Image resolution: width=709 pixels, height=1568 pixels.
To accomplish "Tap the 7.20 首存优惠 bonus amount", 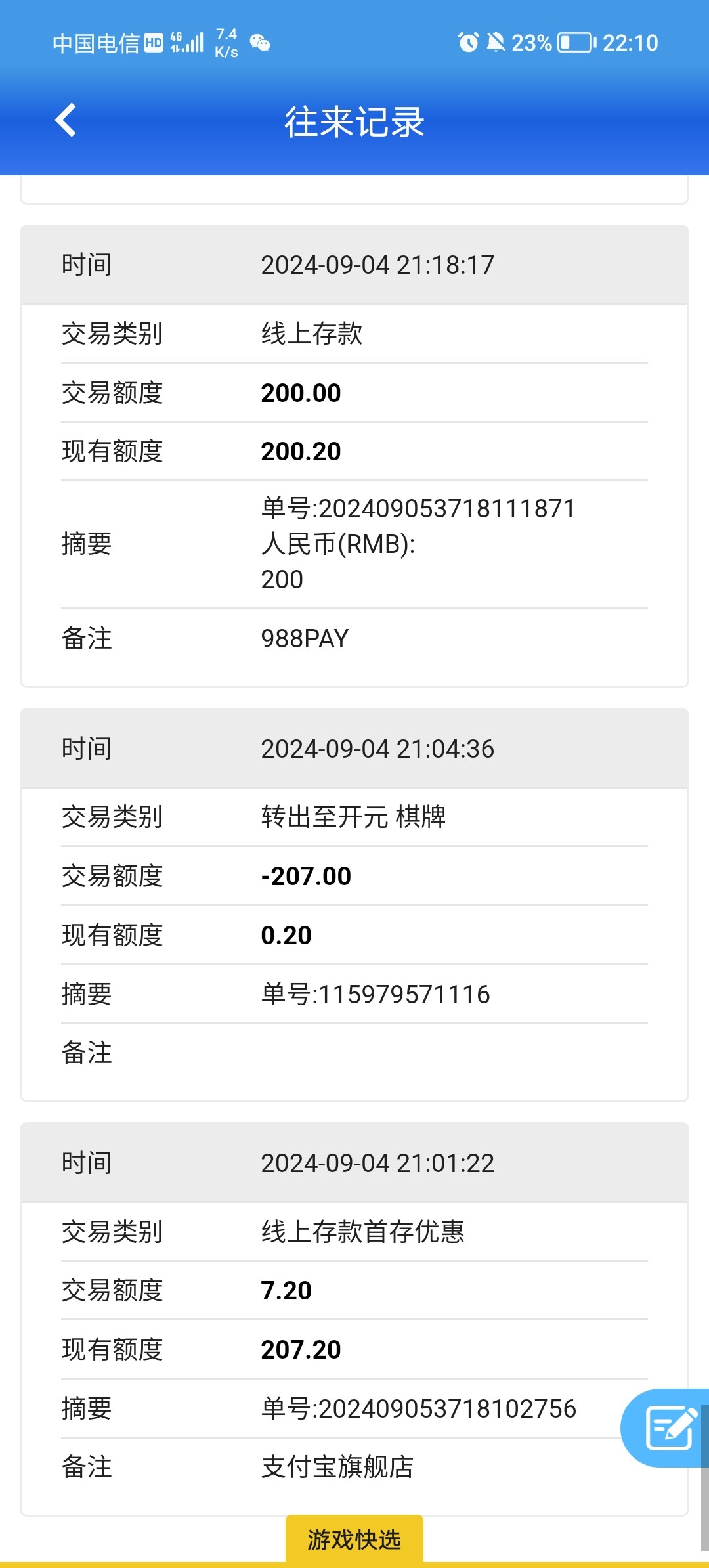I will (x=285, y=1290).
